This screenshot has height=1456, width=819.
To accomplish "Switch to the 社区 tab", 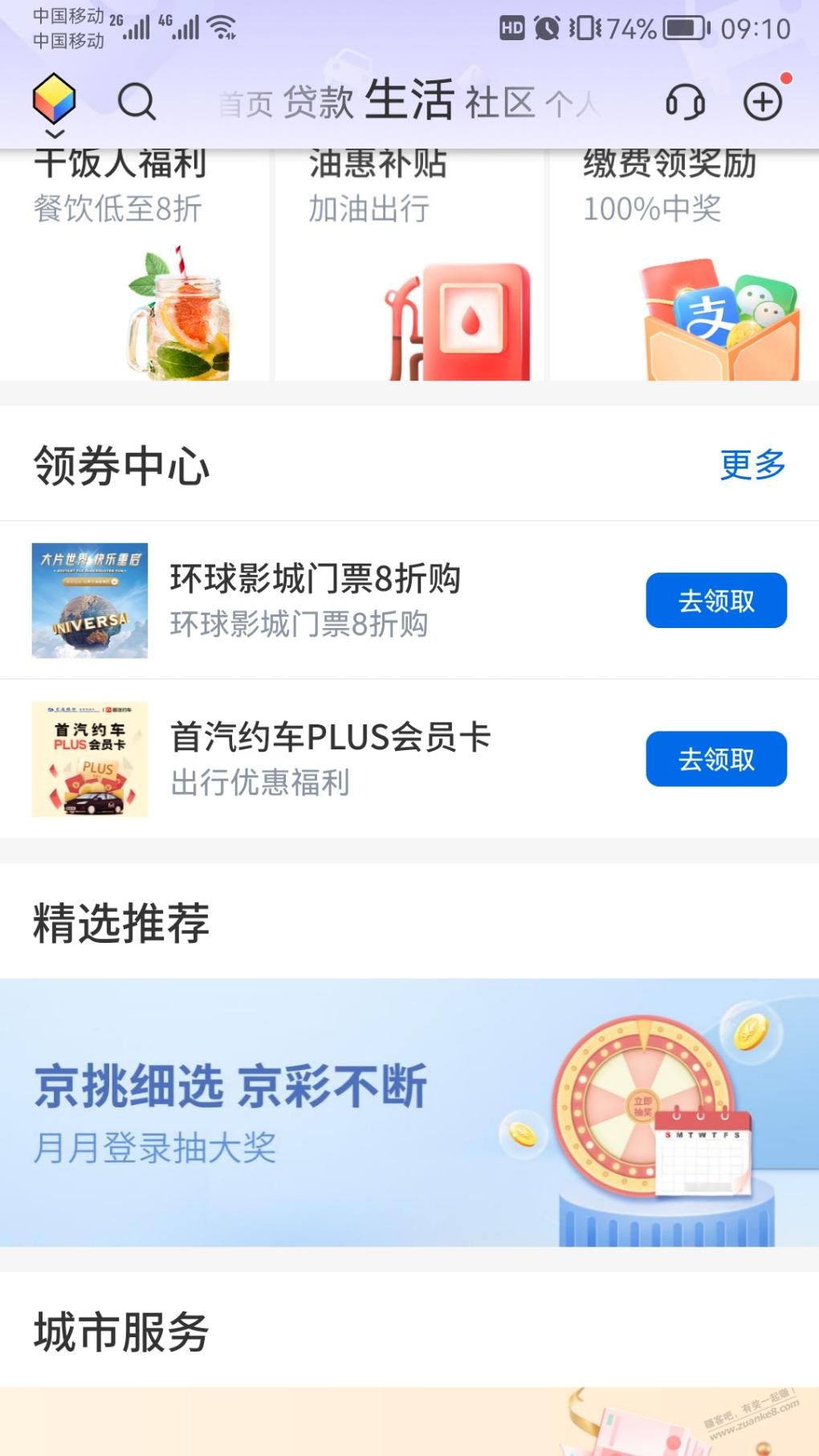I will 500,103.
